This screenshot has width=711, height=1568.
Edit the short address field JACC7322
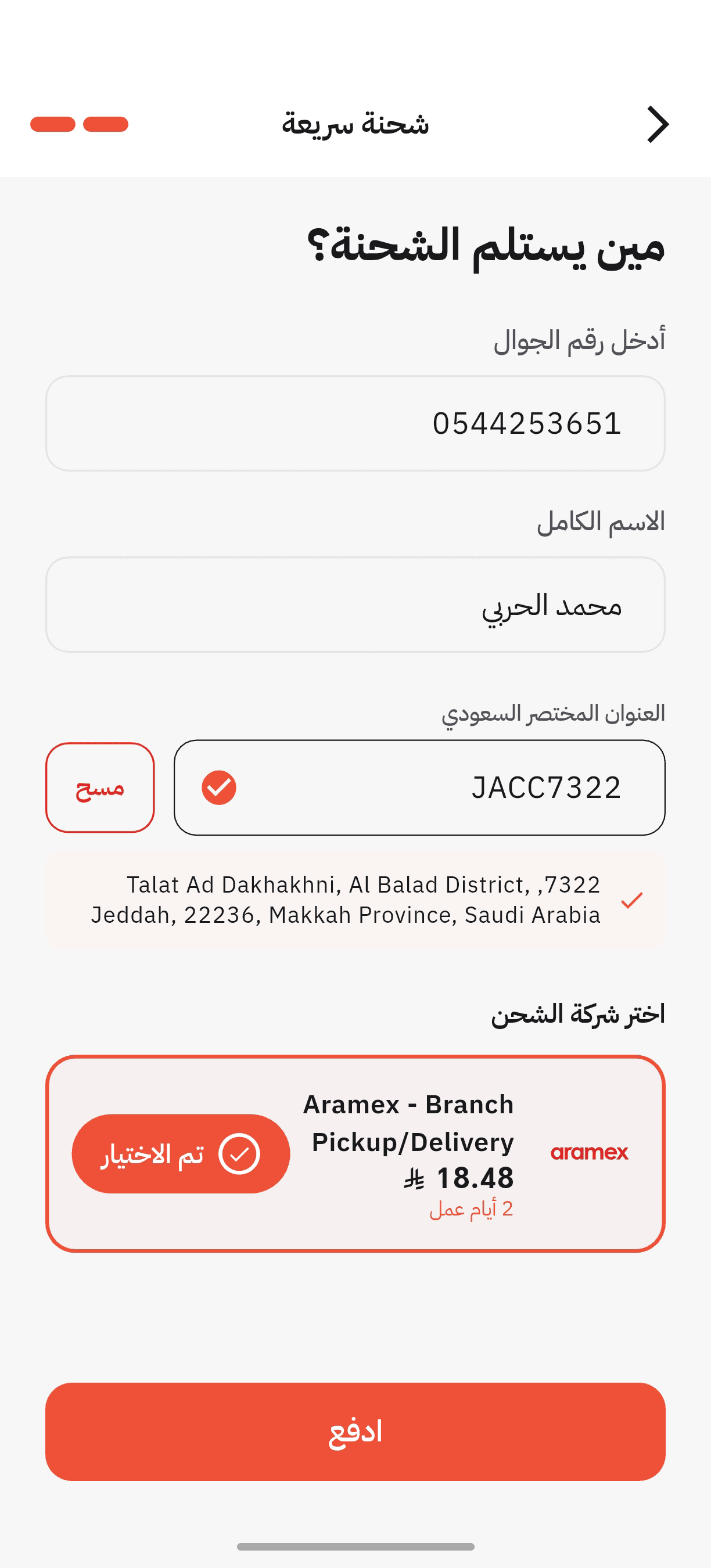(419, 787)
